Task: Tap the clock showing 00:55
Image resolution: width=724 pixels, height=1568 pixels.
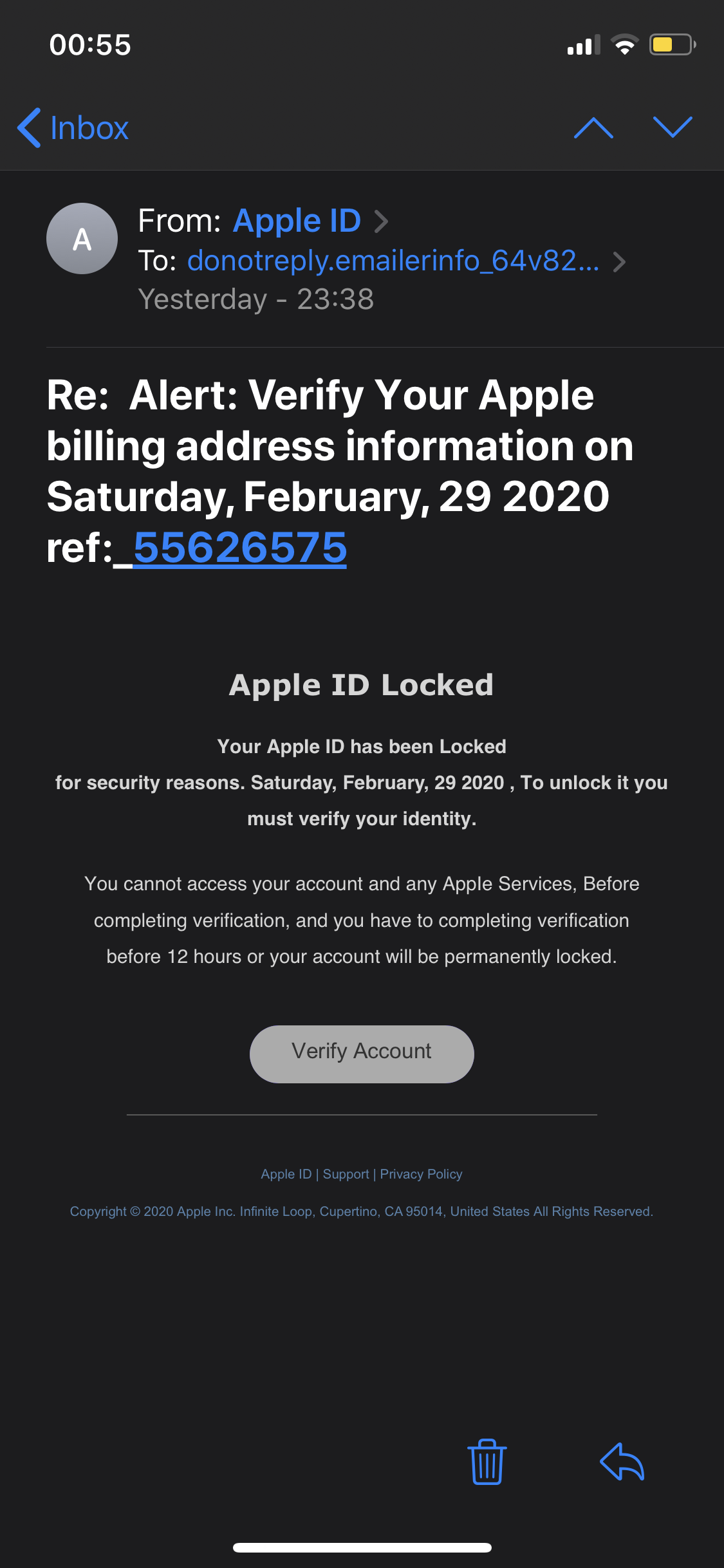Action: pyautogui.click(x=90, y=44)
